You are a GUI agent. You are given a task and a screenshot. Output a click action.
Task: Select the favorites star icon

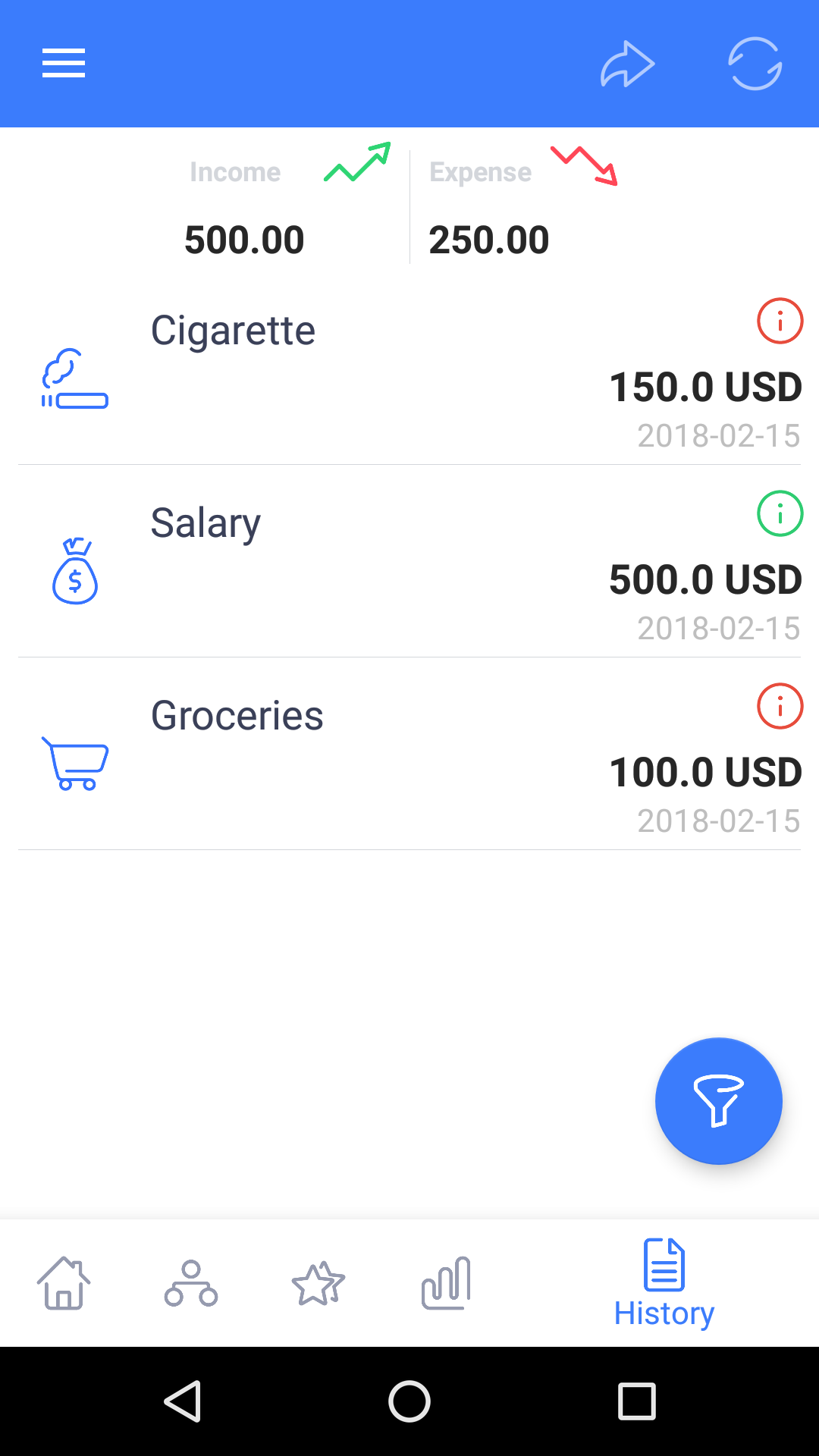point(318,1283)
